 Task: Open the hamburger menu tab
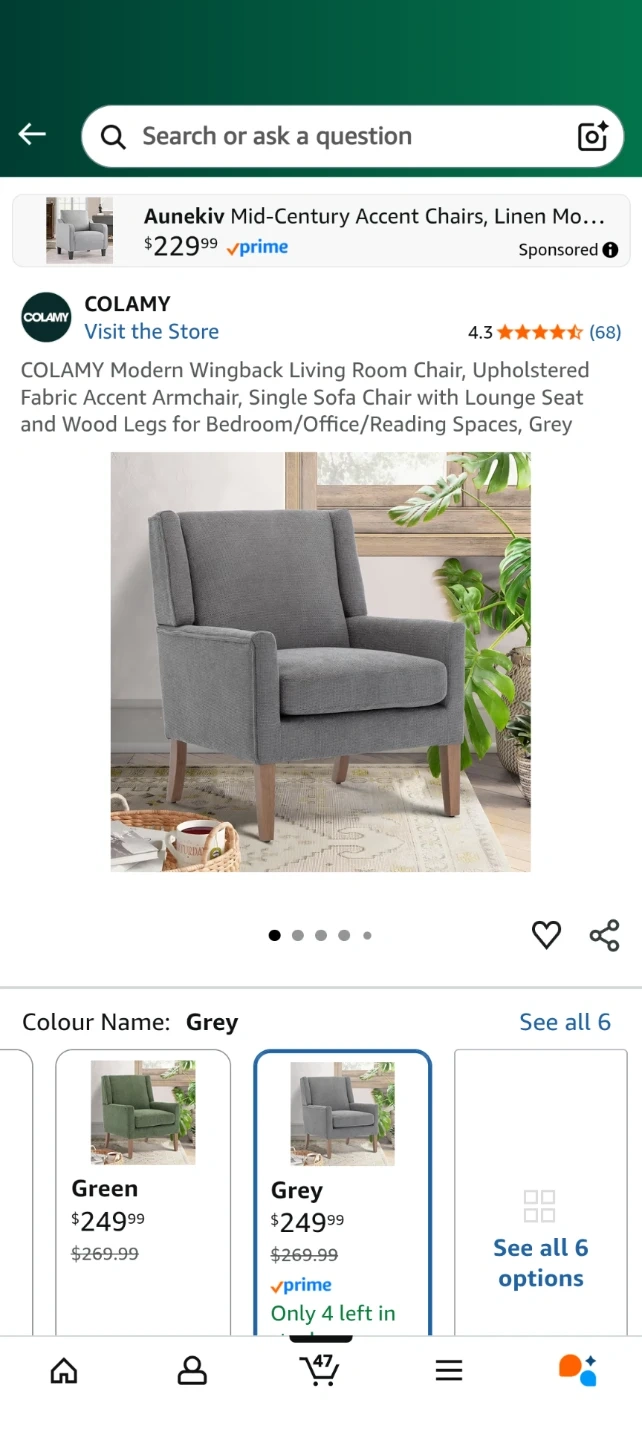(x=449, y=1370)
